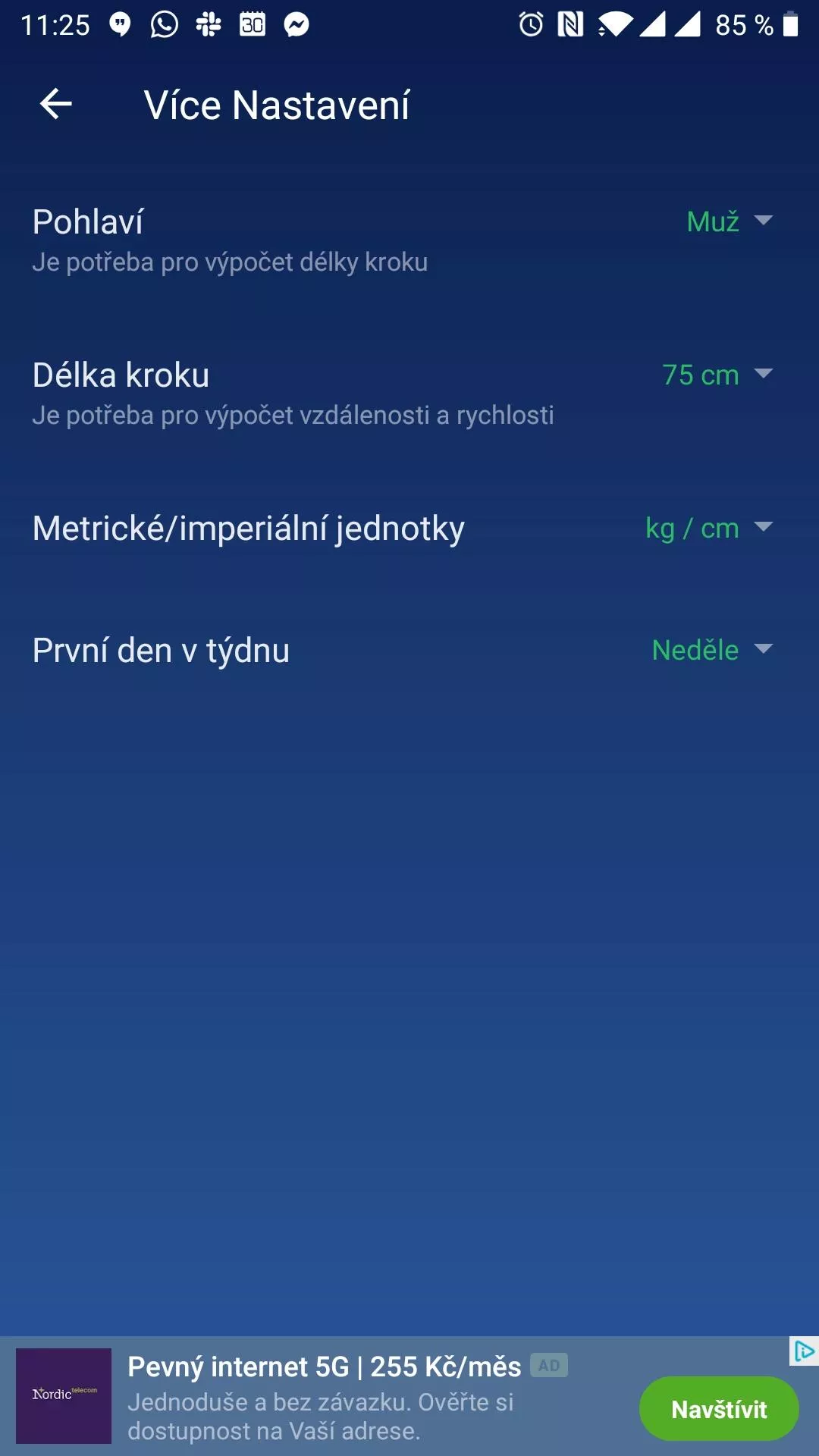Open the AdChoices info icon
Viewport: 819px width, 1456px height.
[804, 1351]
